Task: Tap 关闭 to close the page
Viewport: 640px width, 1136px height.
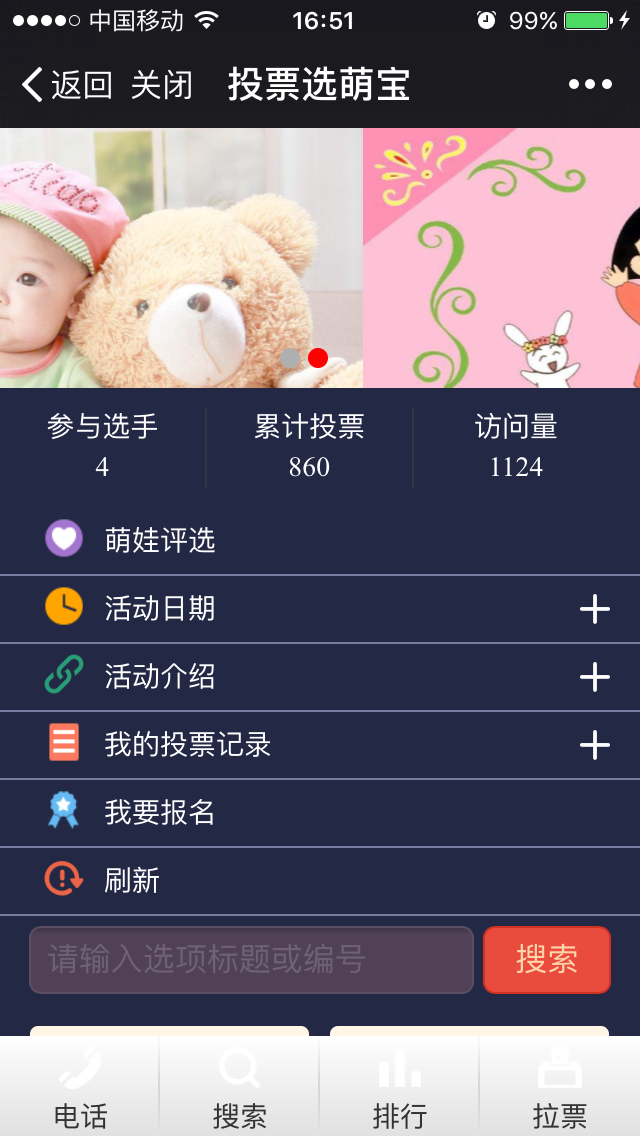Action: coord(162,85)
